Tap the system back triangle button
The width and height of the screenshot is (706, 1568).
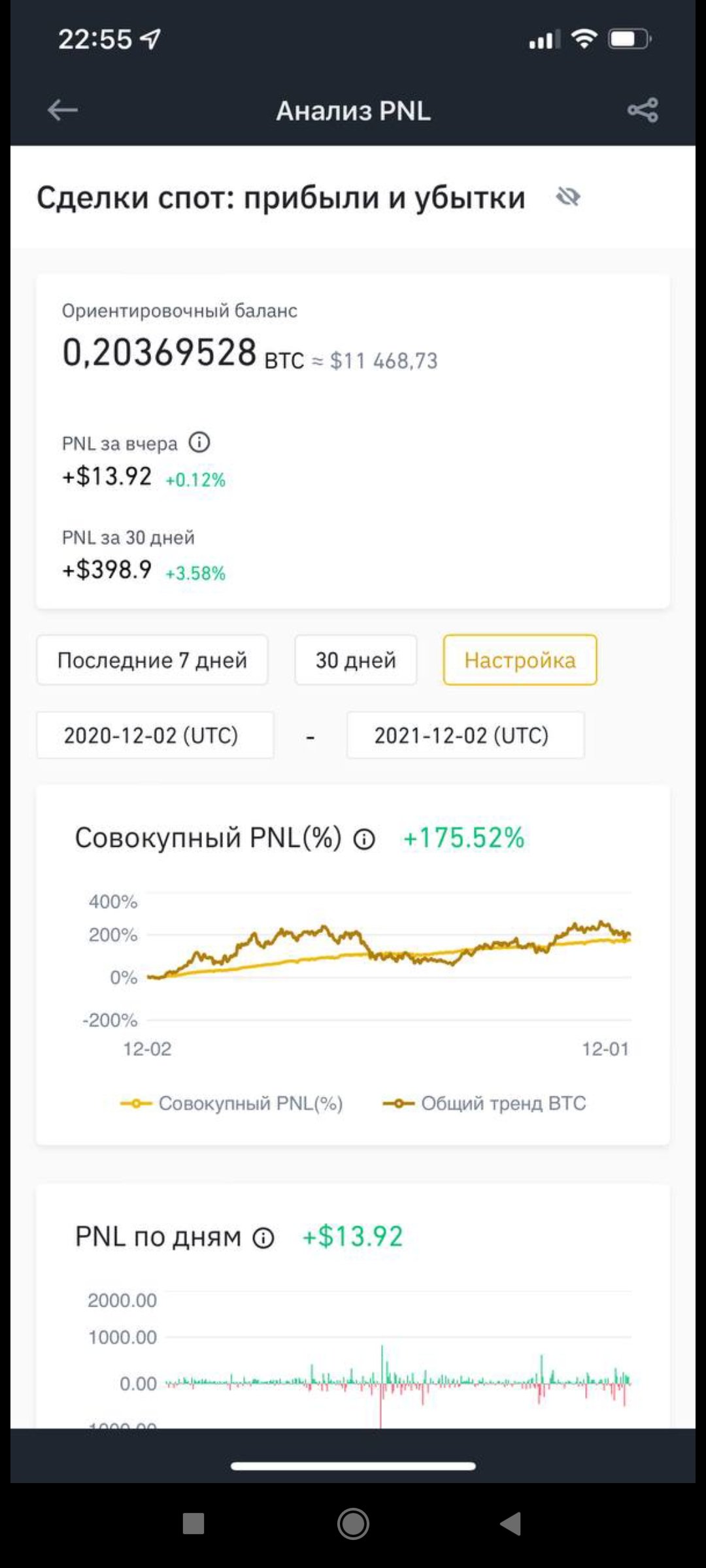(511, 1524)
